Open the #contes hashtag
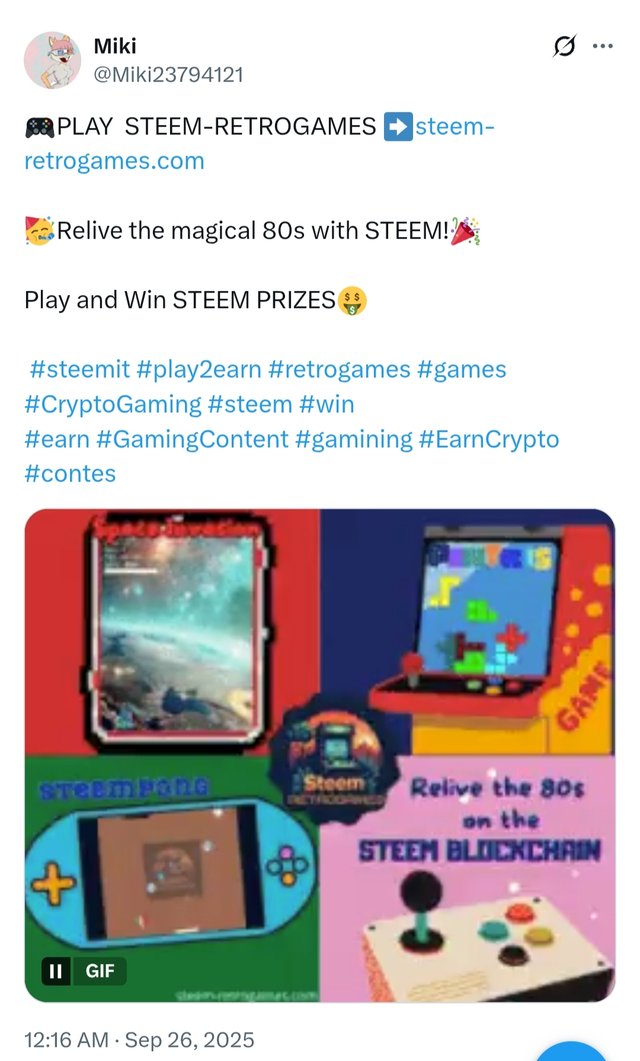 [x=70, y=473]
